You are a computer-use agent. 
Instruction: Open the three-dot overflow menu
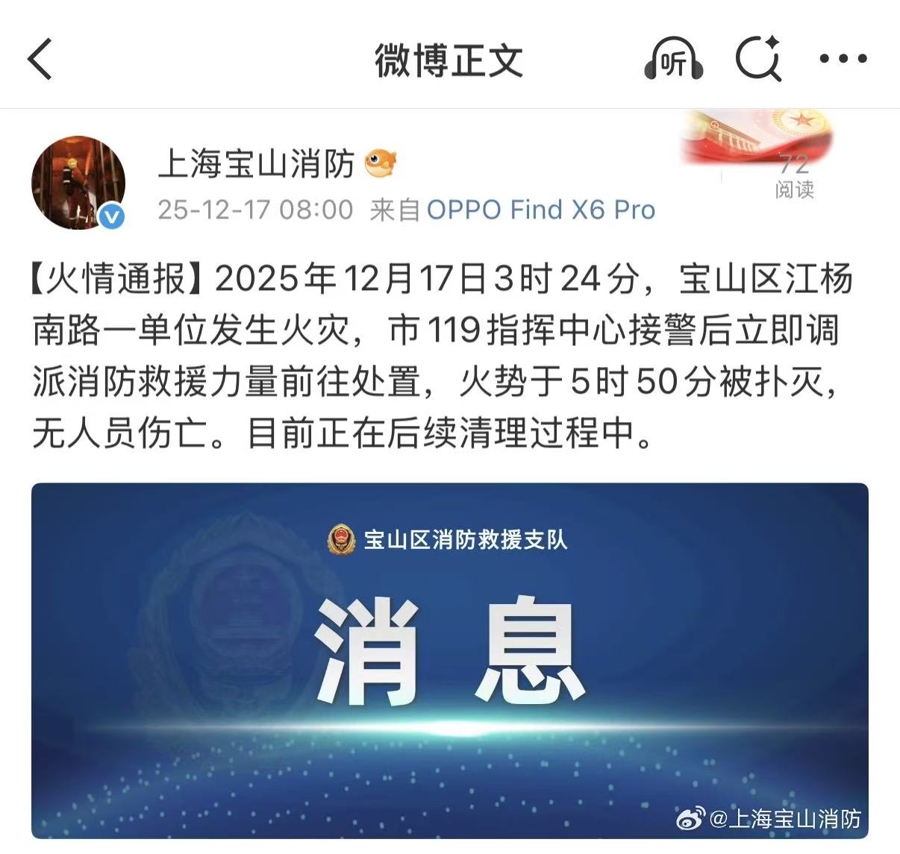point(843,60)
